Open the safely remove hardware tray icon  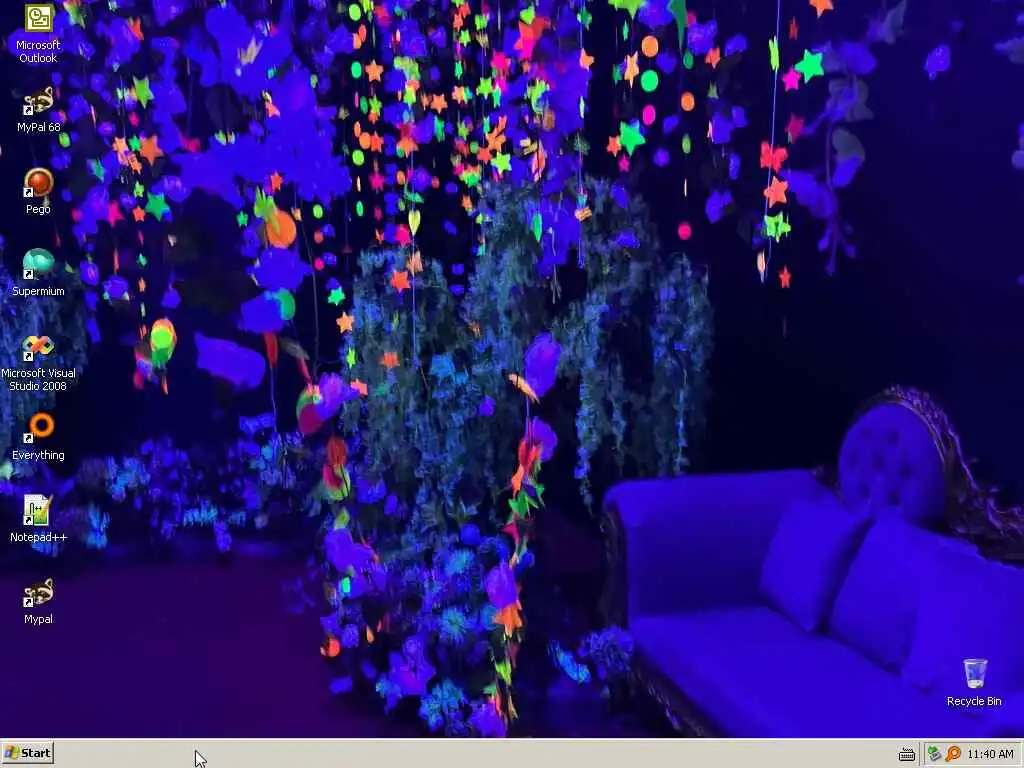935,754
